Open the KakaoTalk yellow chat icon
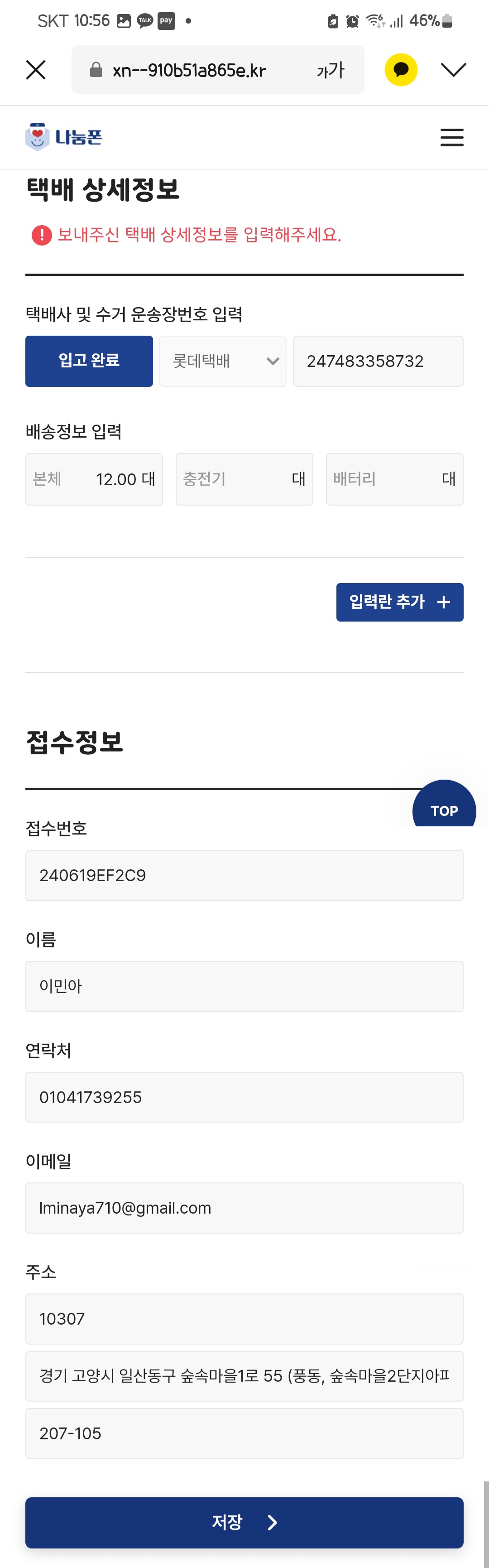This screenshot has width=489, height=1568. [401, 70]
